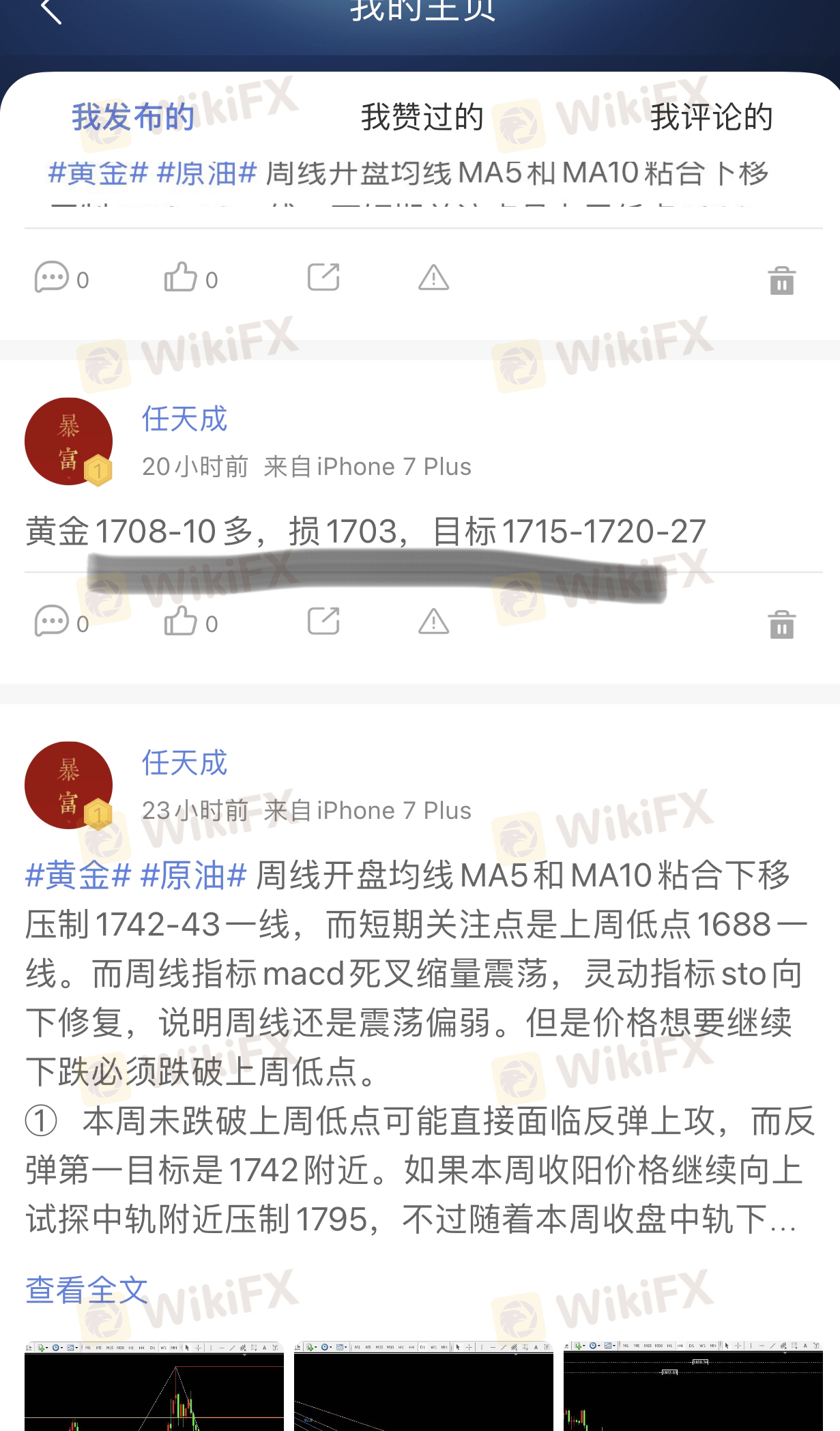
Task: Like the 黄金1708-10多 post
Action: pos(182,622)
